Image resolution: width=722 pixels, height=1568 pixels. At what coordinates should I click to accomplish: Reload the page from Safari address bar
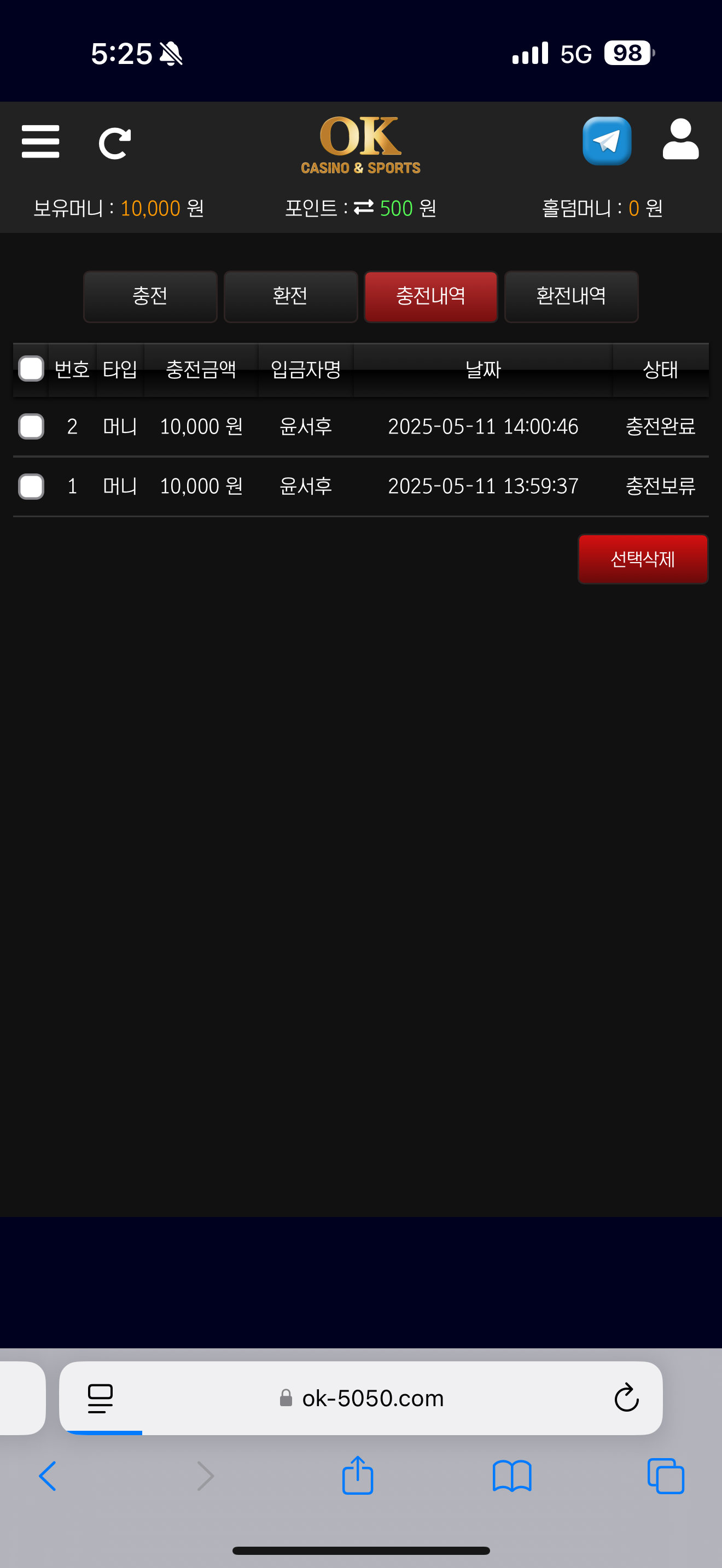[x=626, y=1398]
